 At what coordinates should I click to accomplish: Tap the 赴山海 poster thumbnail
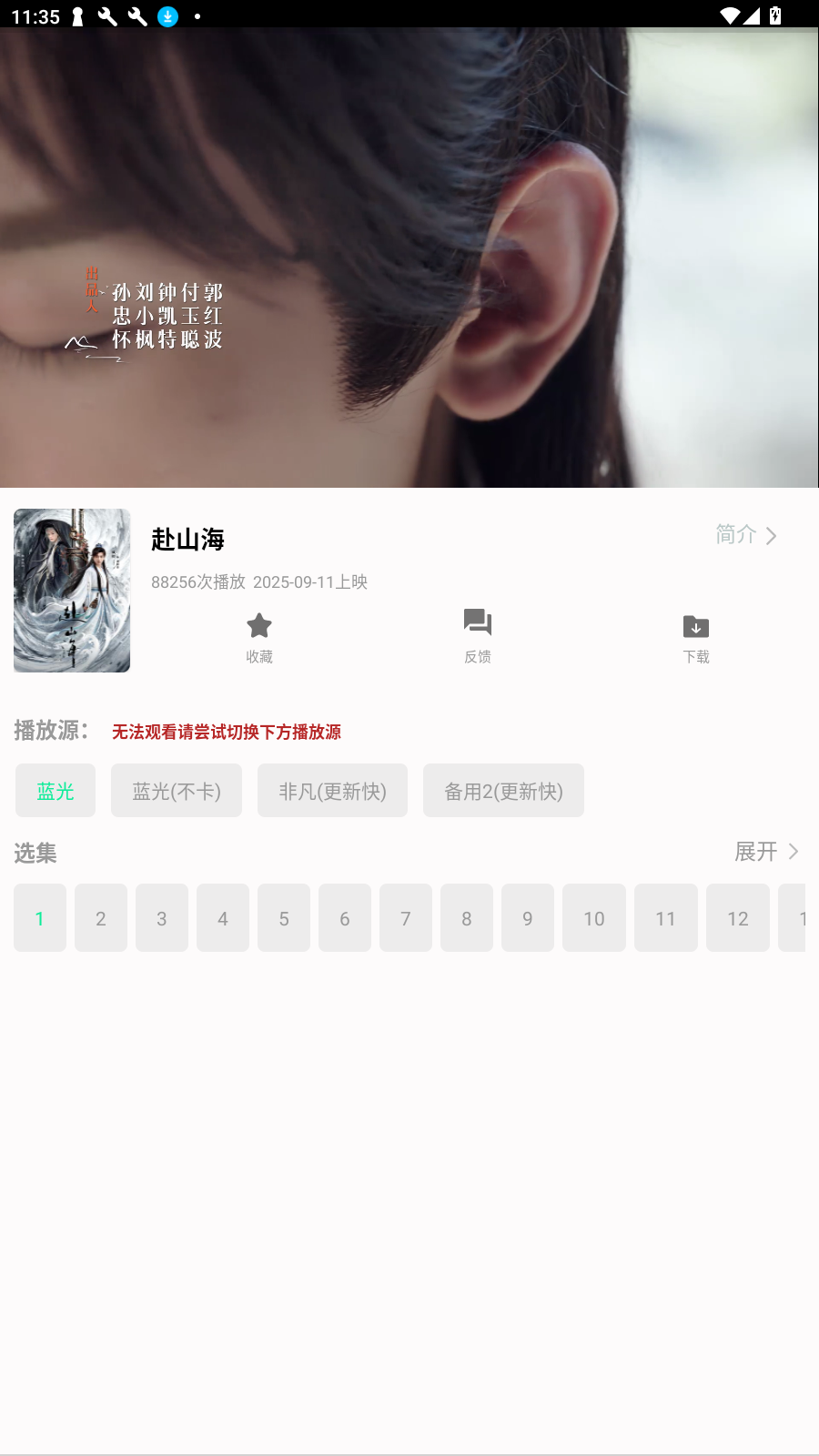[x=72, y=591]
